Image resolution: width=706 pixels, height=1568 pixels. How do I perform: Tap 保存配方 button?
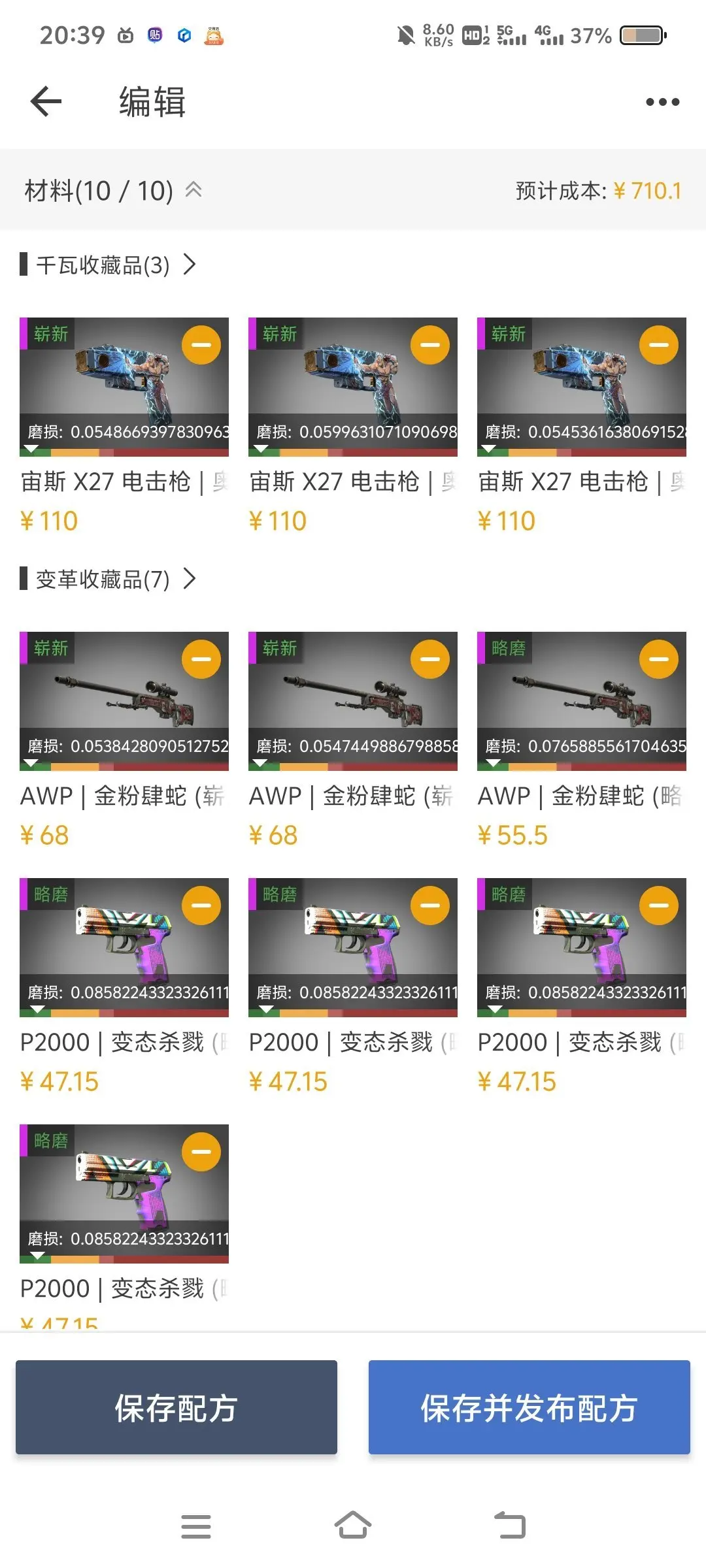tap(176, 1407)
